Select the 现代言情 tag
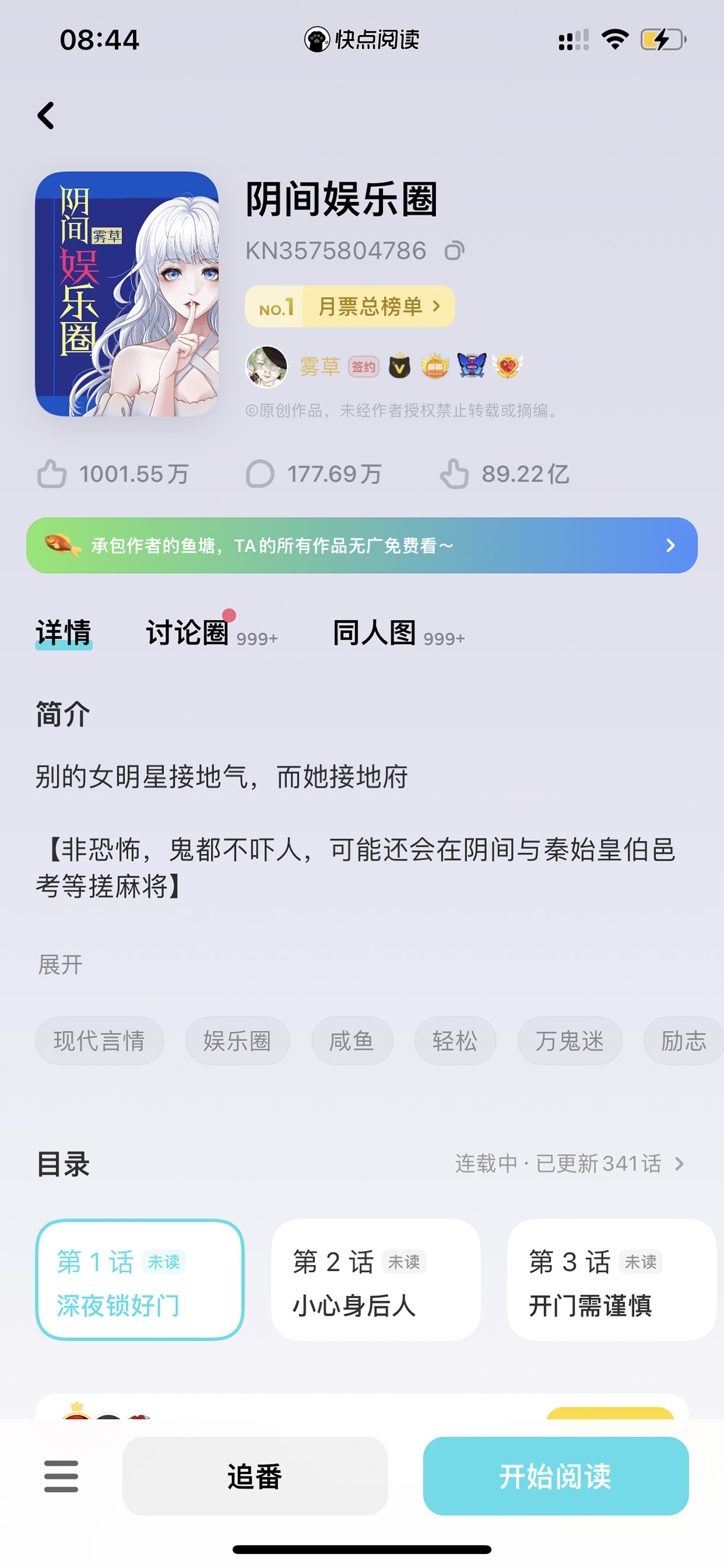The image size is (724, 1568). [100, 1041]
